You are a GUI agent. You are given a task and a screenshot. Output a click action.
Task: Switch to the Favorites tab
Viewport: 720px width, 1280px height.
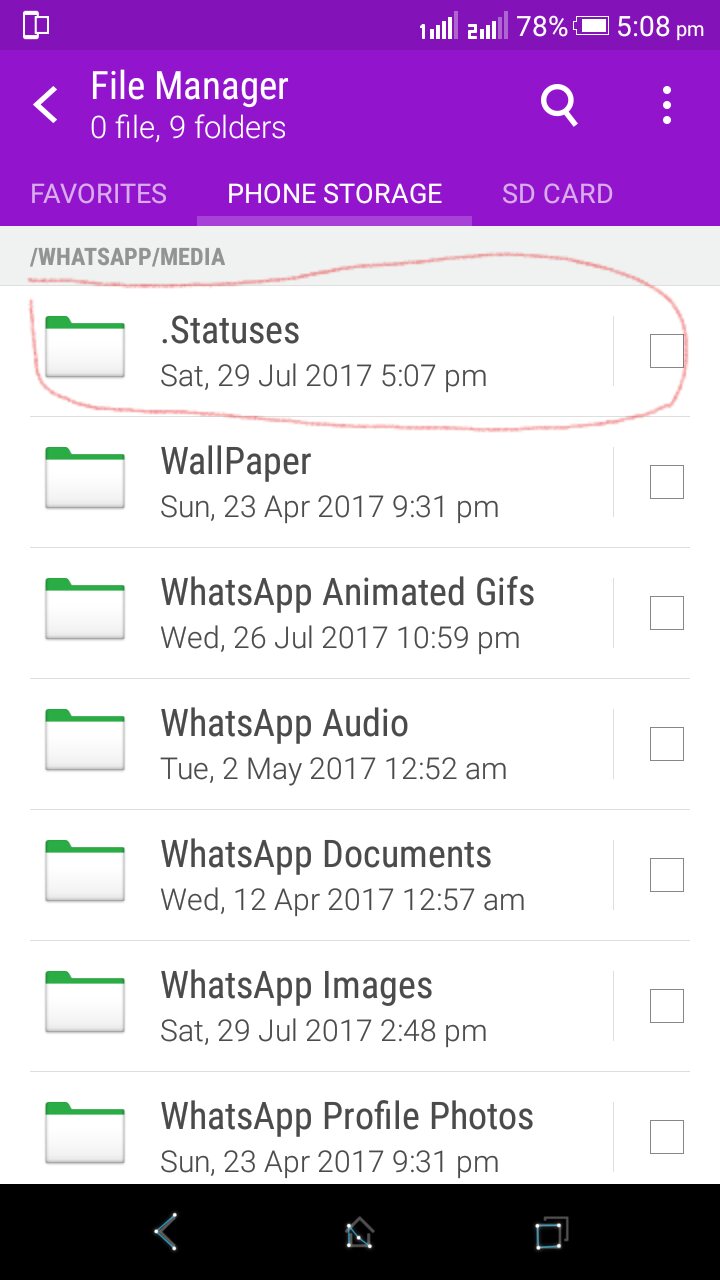(x=98, y=194)
